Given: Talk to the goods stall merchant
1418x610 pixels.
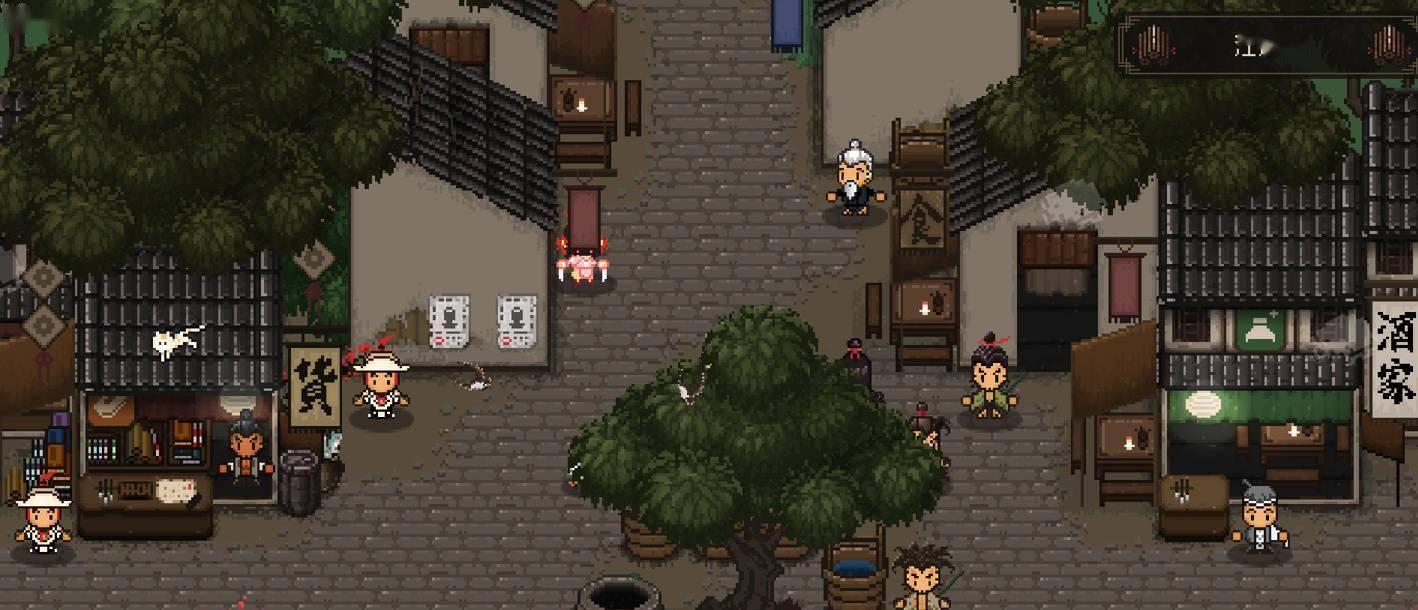Looking at the screenshot, I should coord(246,453).
